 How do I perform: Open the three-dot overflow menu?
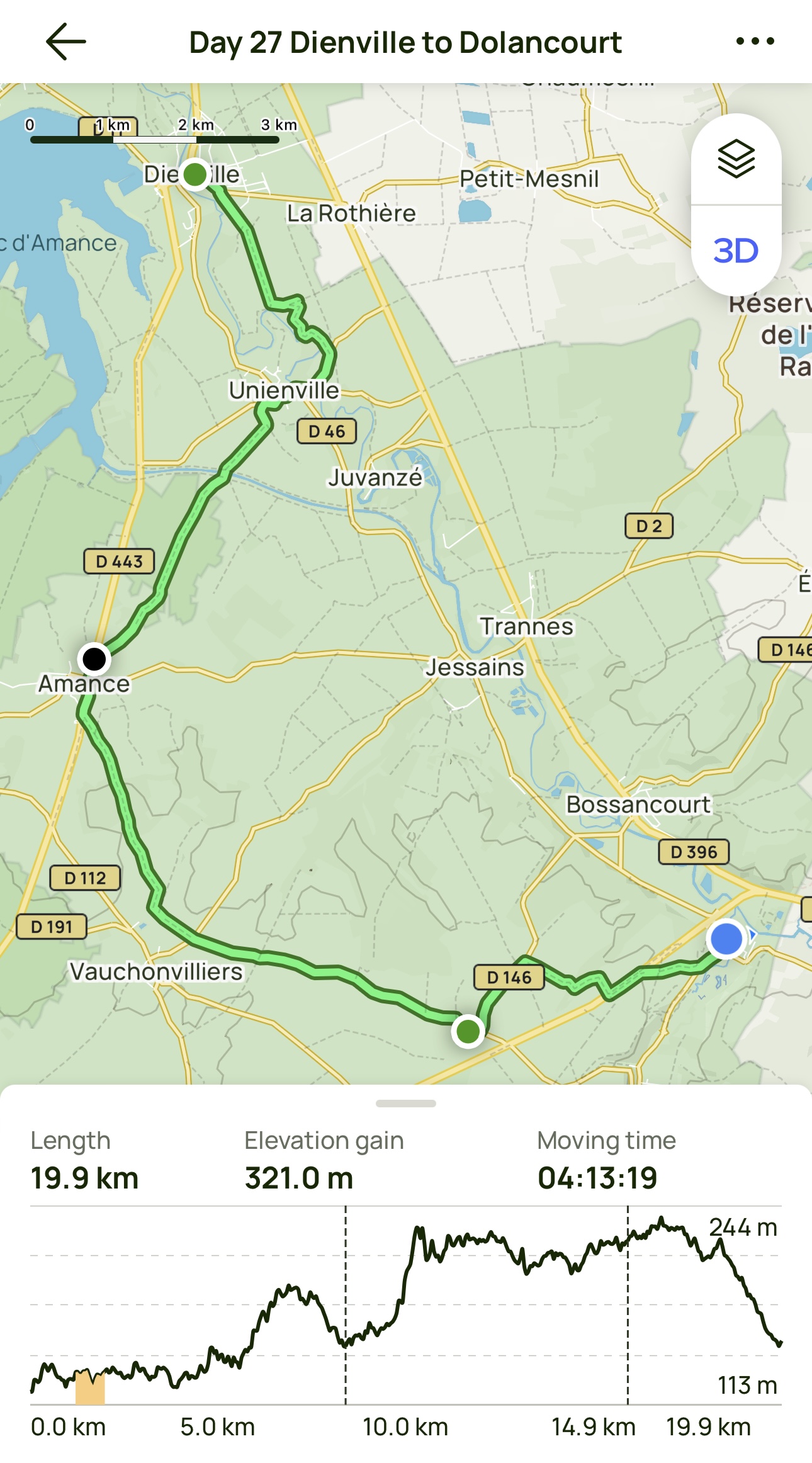click(755, 42)
